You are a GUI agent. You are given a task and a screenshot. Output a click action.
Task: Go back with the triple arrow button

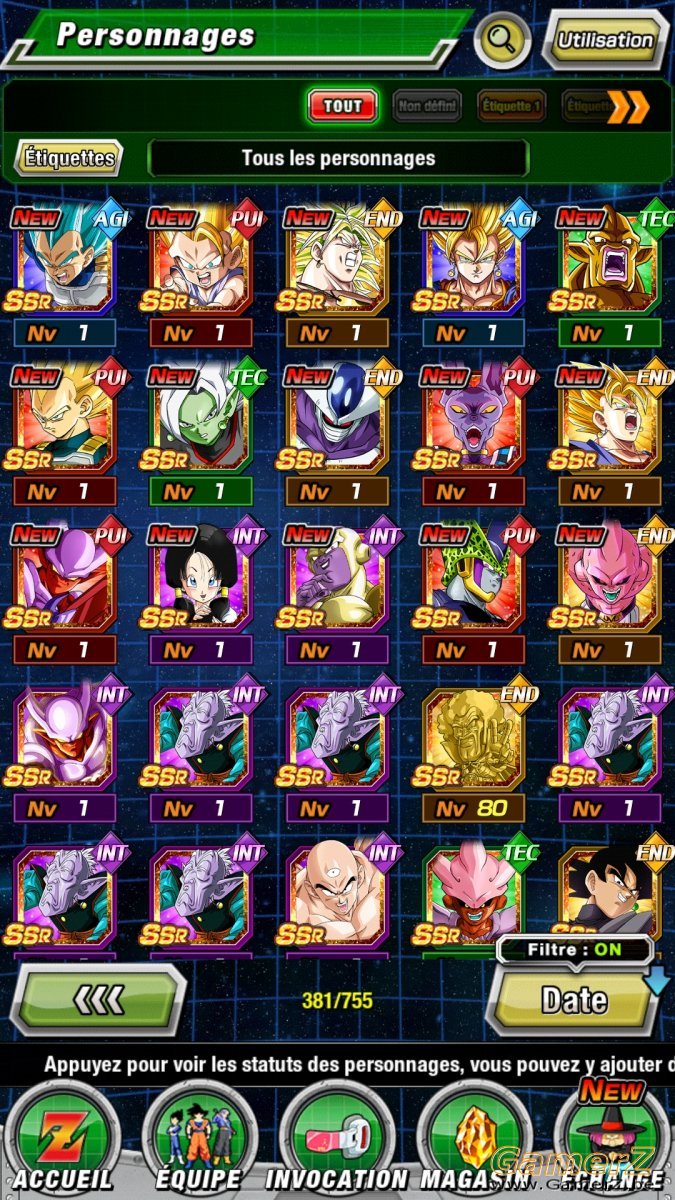(x=98, y=999)
